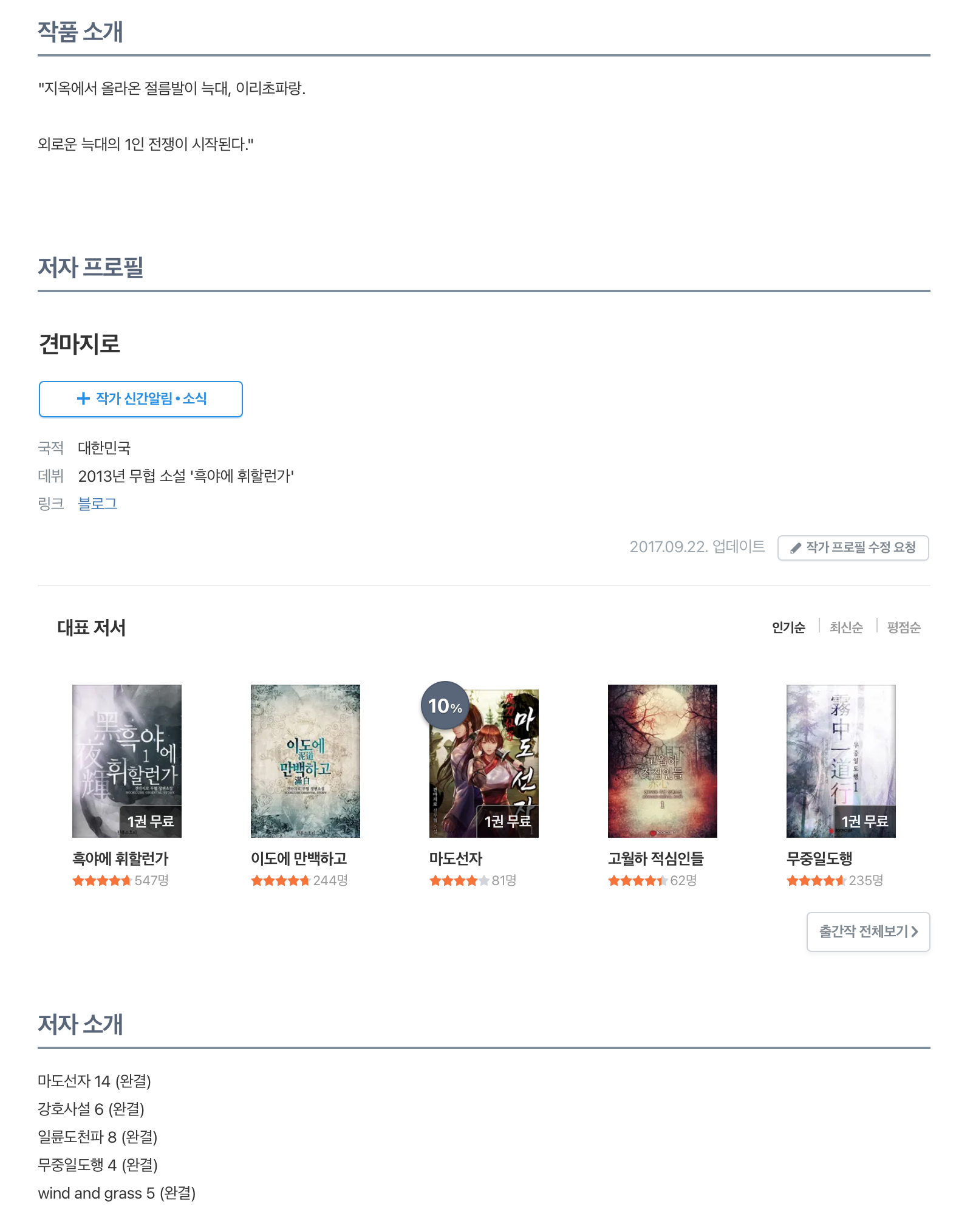The height and width of the screenshot is (1232, 973).
Task: Request author profile edit (작가 프로필 수정 요청)
Action: click(x=853, y=548)
